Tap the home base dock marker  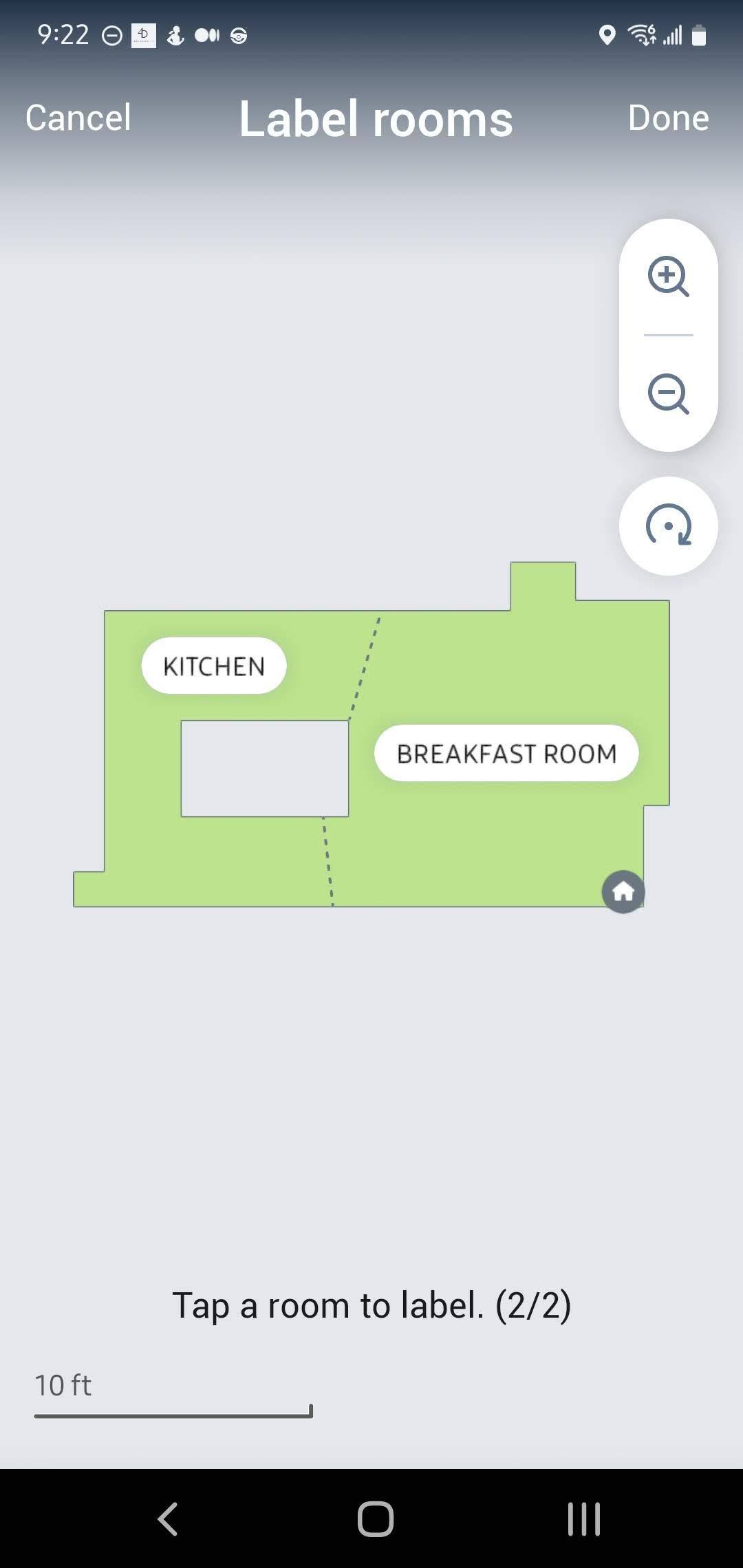623,892
